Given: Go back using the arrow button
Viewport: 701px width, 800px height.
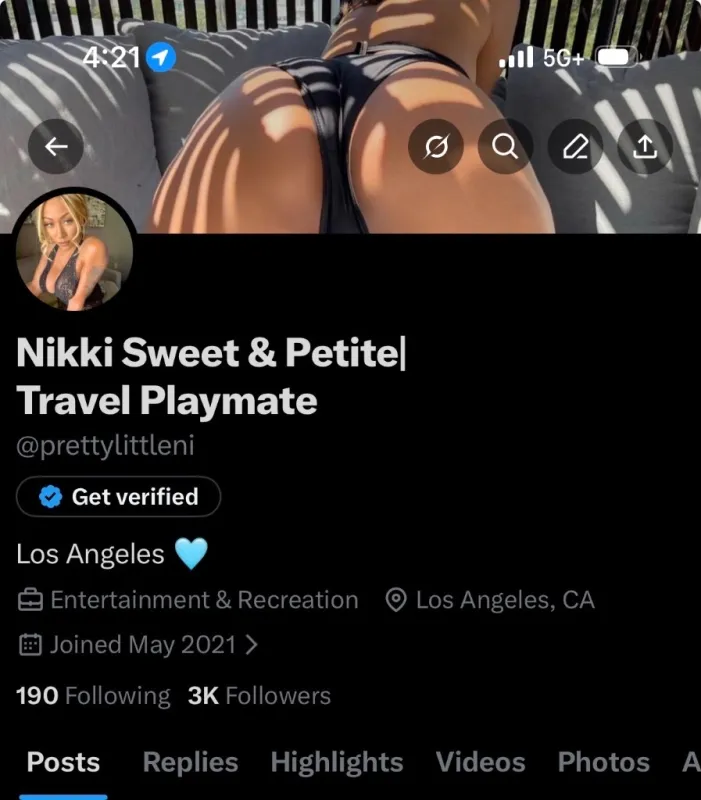Looking at the screenshot, I should (x=56, y=147).
